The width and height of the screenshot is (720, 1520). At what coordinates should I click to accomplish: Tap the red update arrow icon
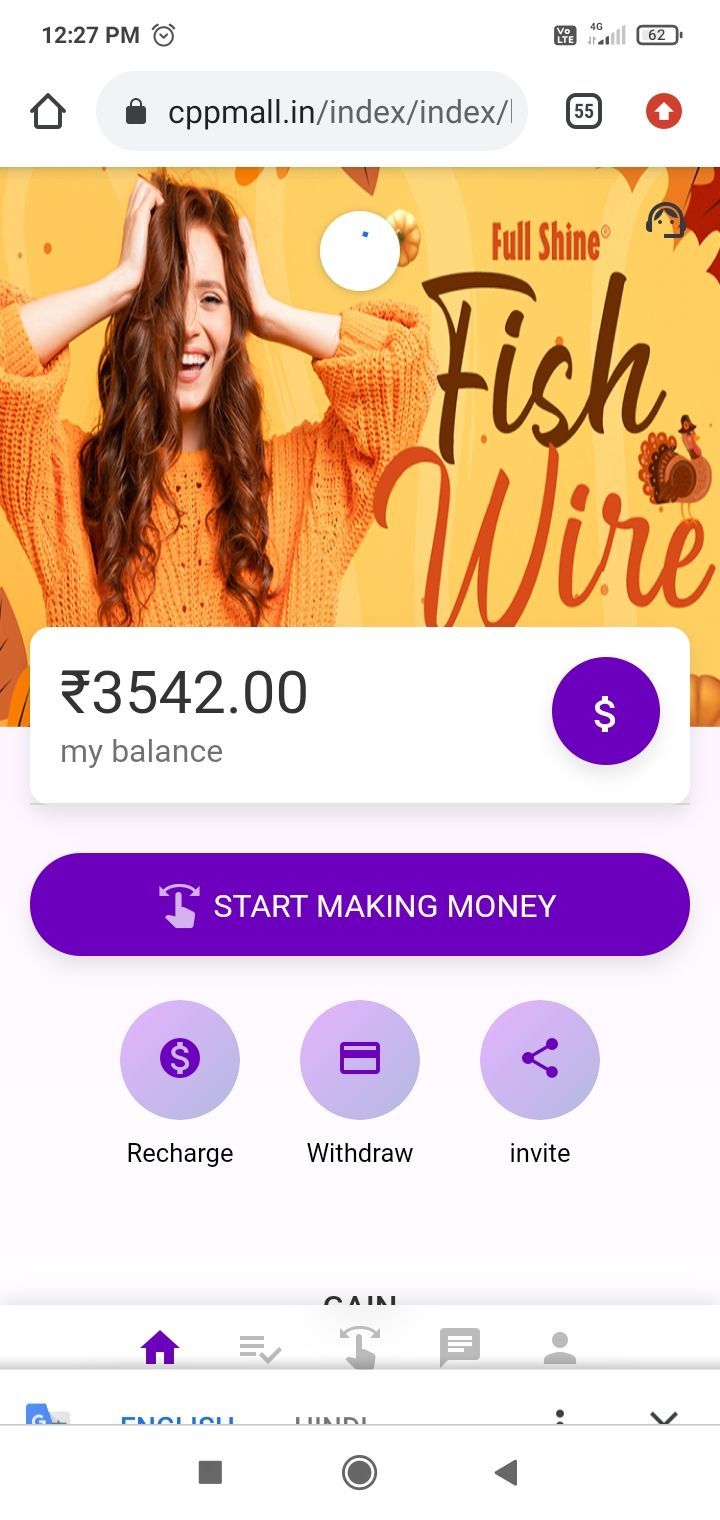point(664,111)
